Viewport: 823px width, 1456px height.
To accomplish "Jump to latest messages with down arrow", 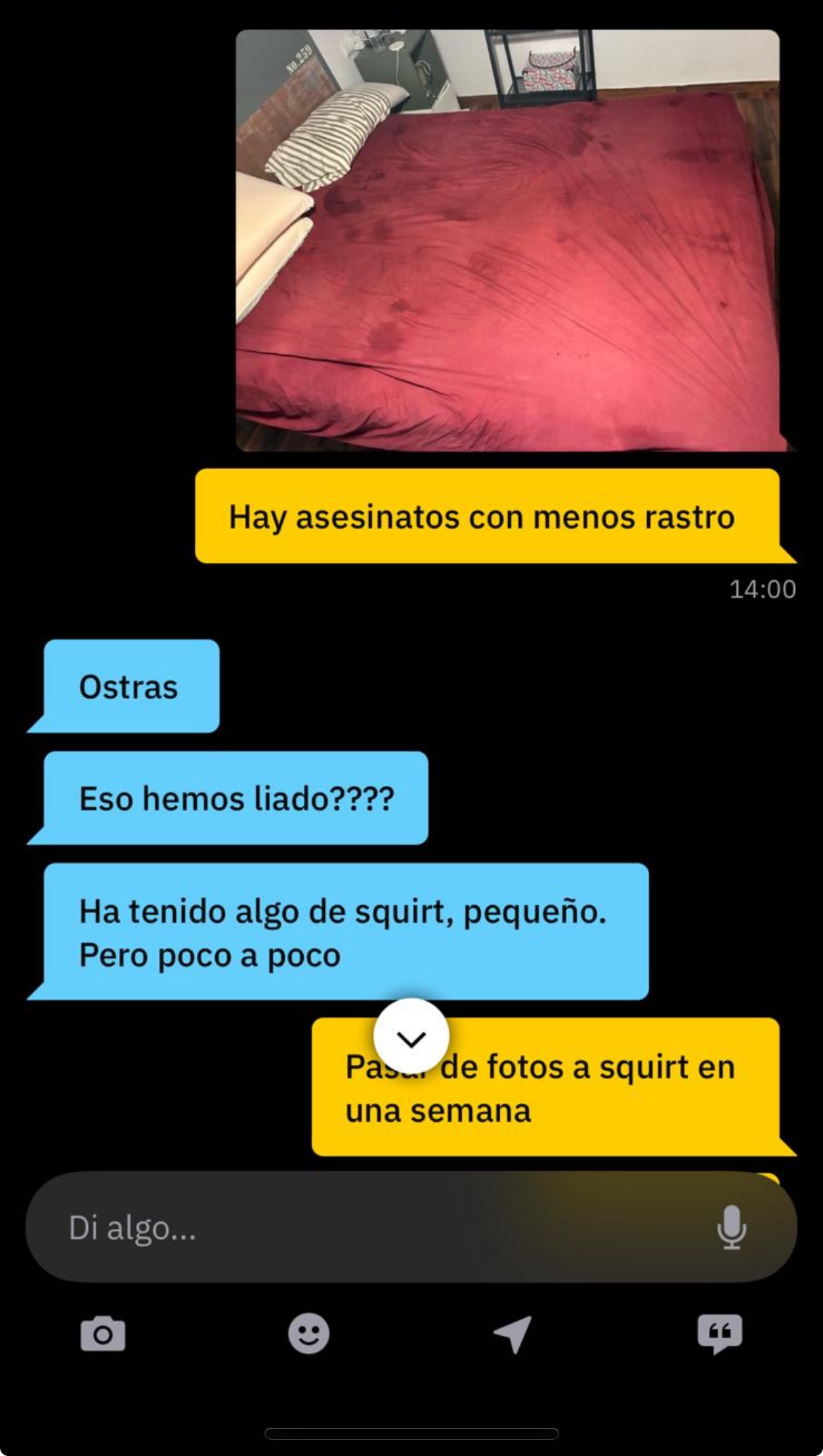I will coord(412,1037).
